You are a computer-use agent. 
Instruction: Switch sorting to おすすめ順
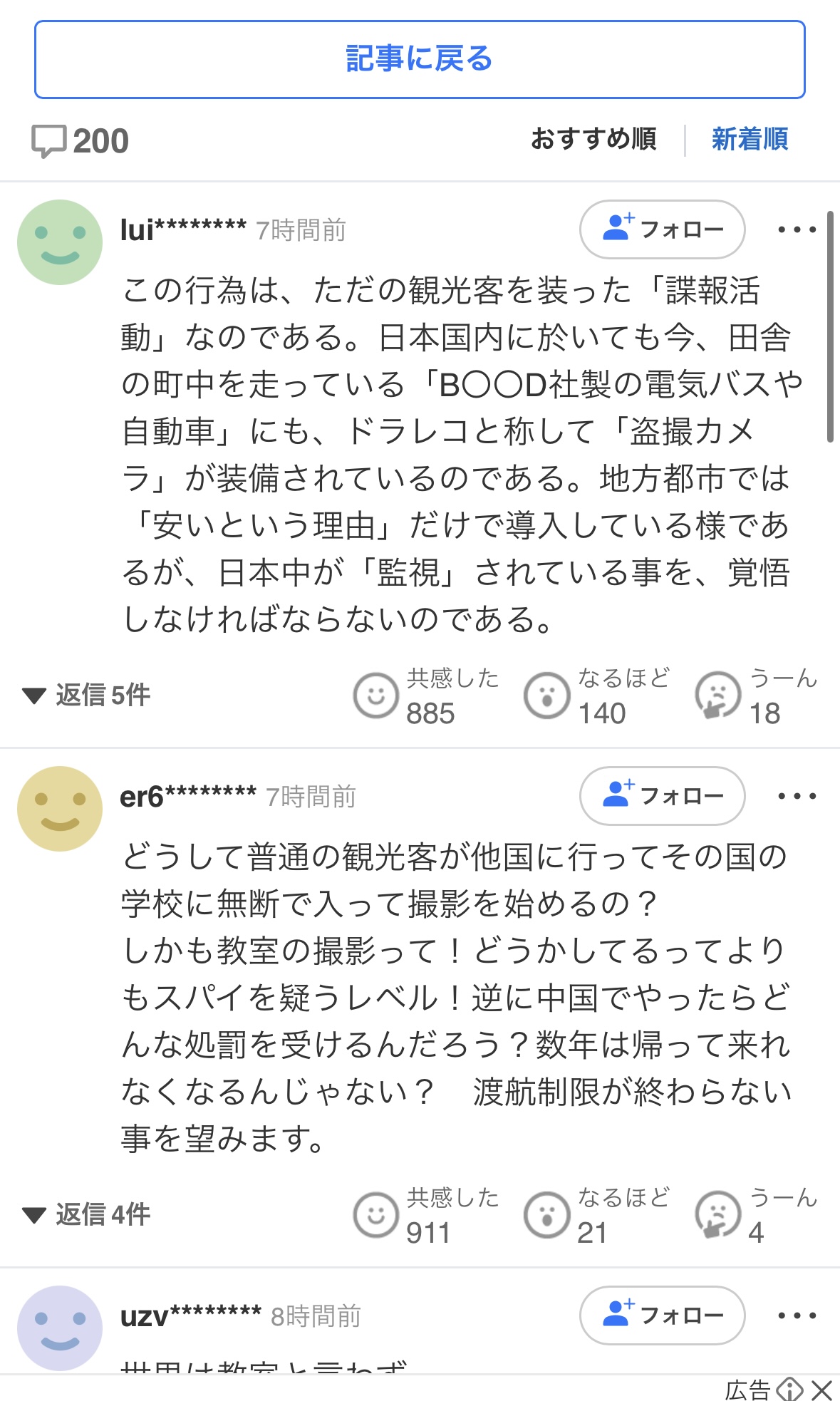tap(596, 140)
